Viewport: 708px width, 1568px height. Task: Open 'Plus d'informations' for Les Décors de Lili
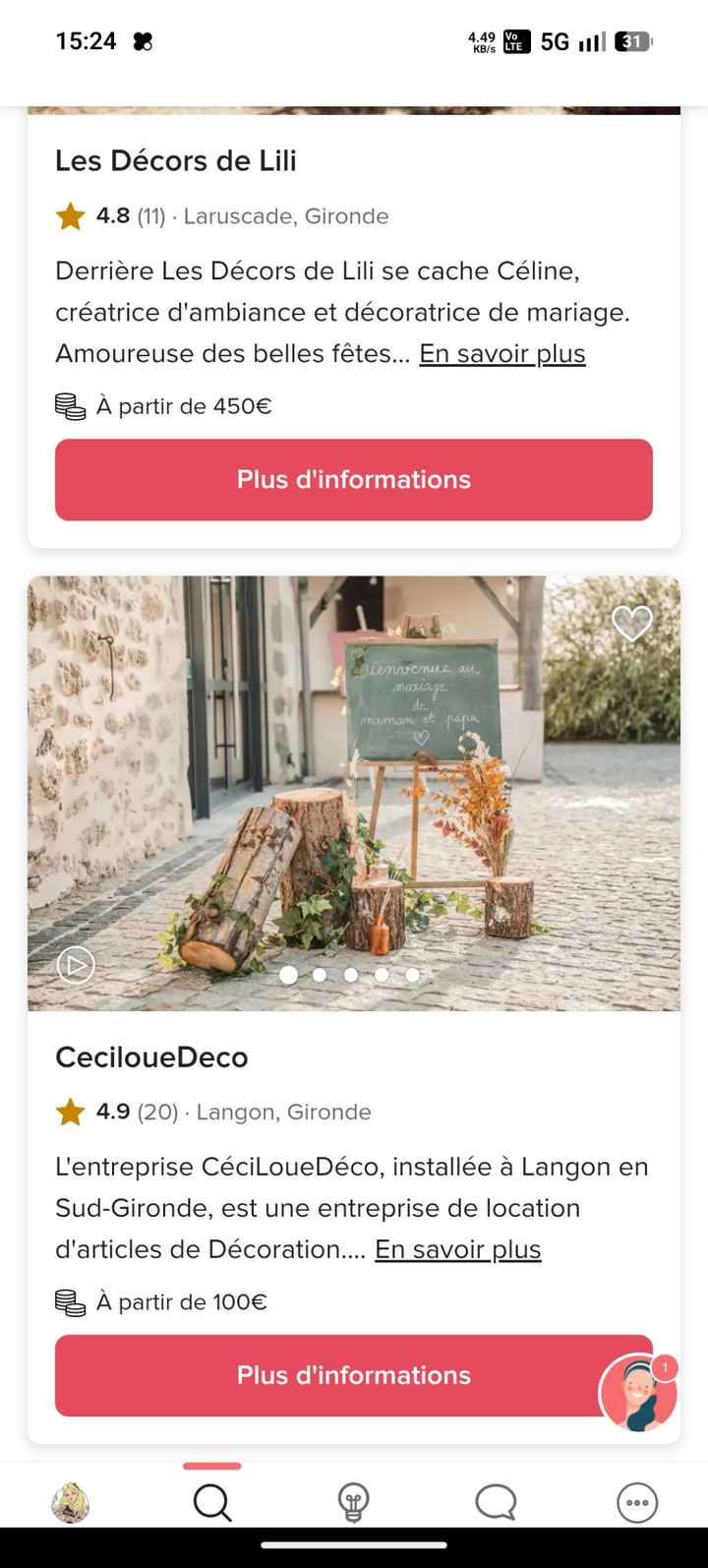point(353,480)
